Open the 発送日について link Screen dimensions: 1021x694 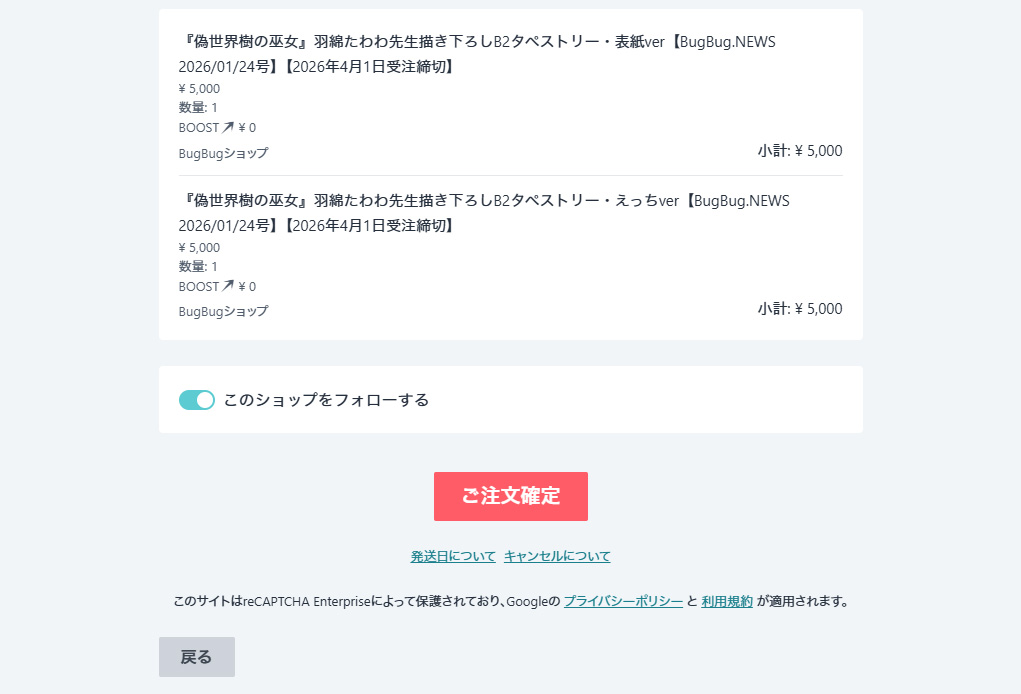pos(452,556)
